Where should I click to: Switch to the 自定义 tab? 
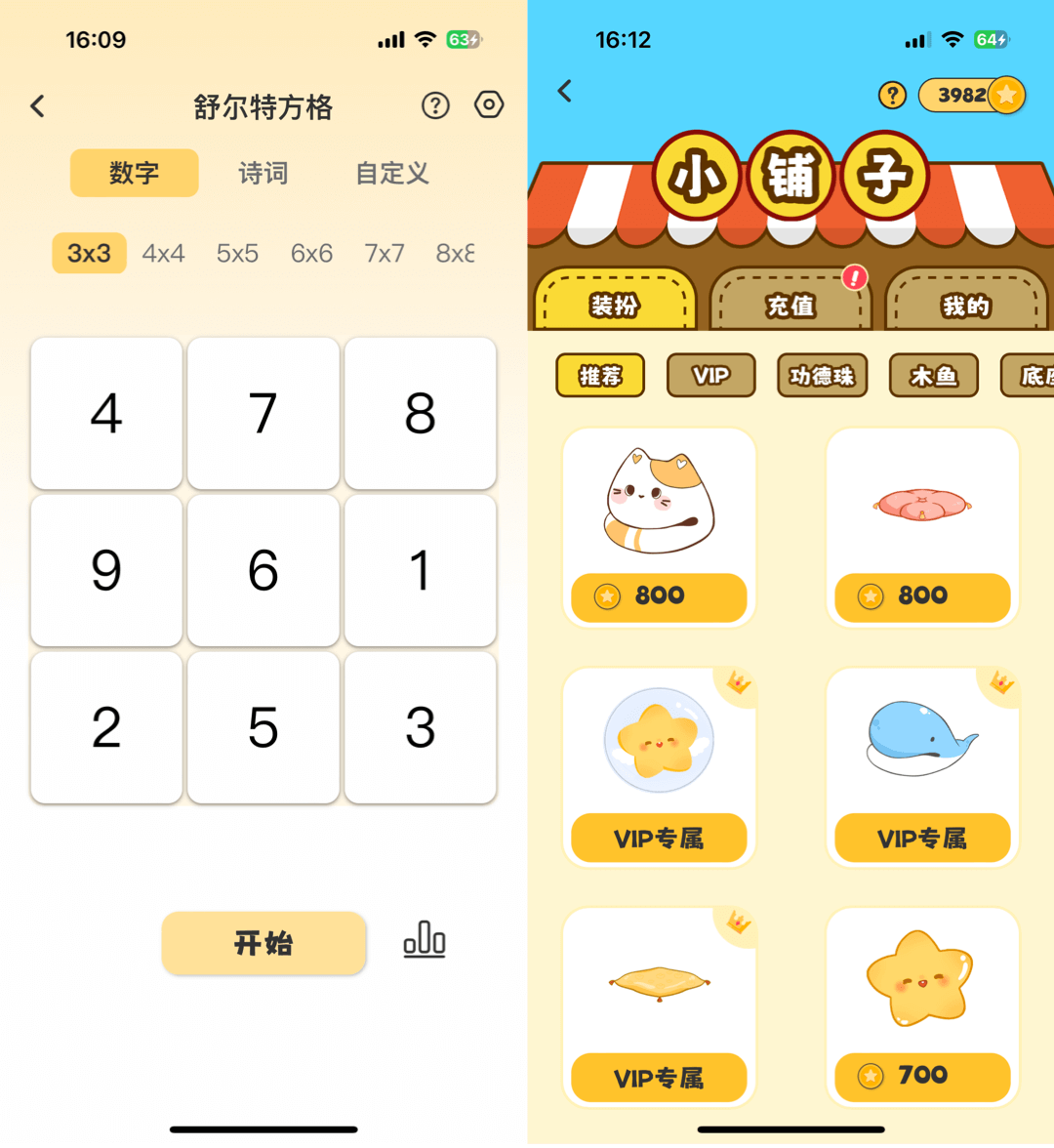(391, 174)
